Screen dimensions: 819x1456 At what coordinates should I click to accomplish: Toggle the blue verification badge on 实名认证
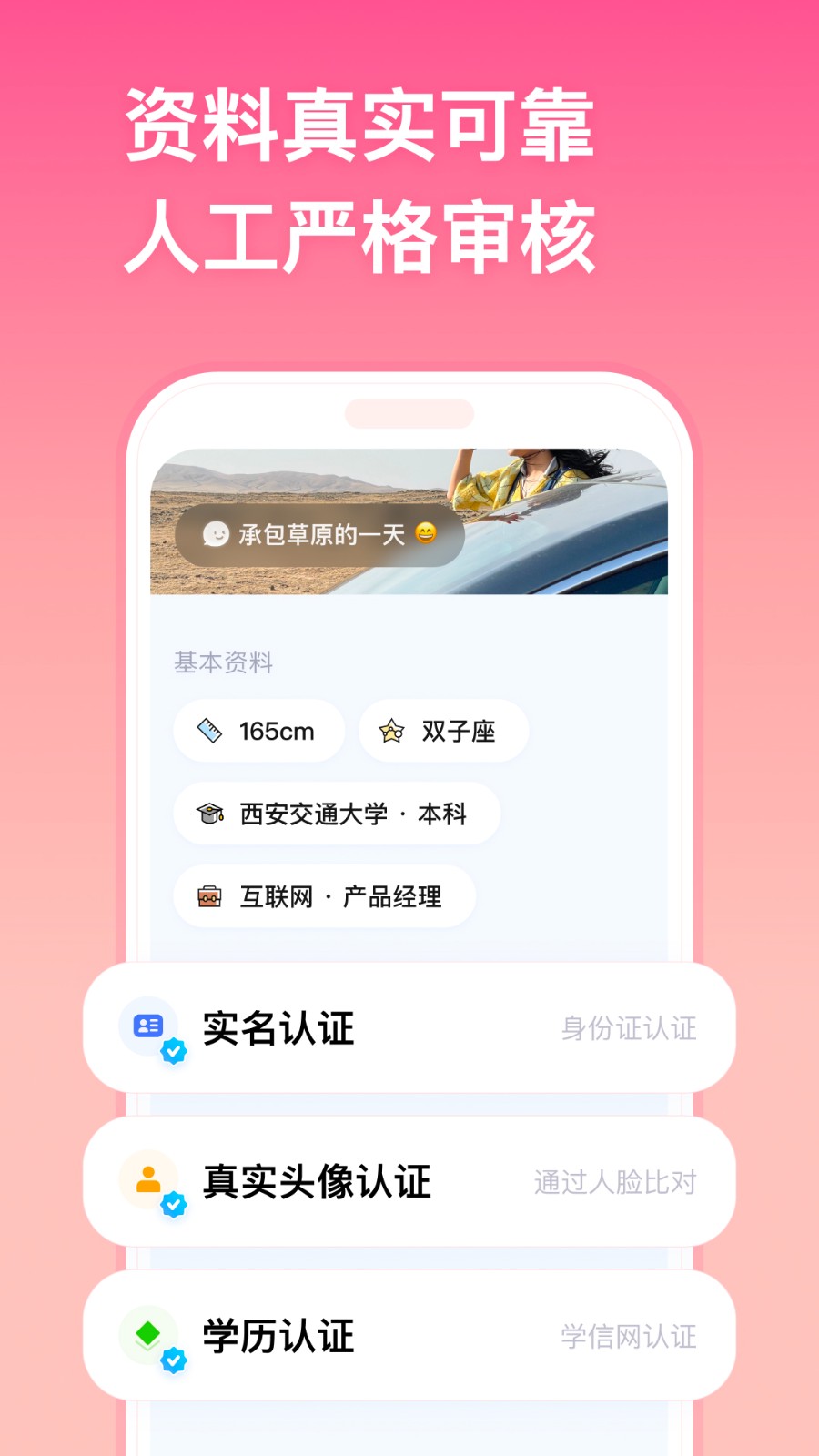click(x=173, y=1052)
